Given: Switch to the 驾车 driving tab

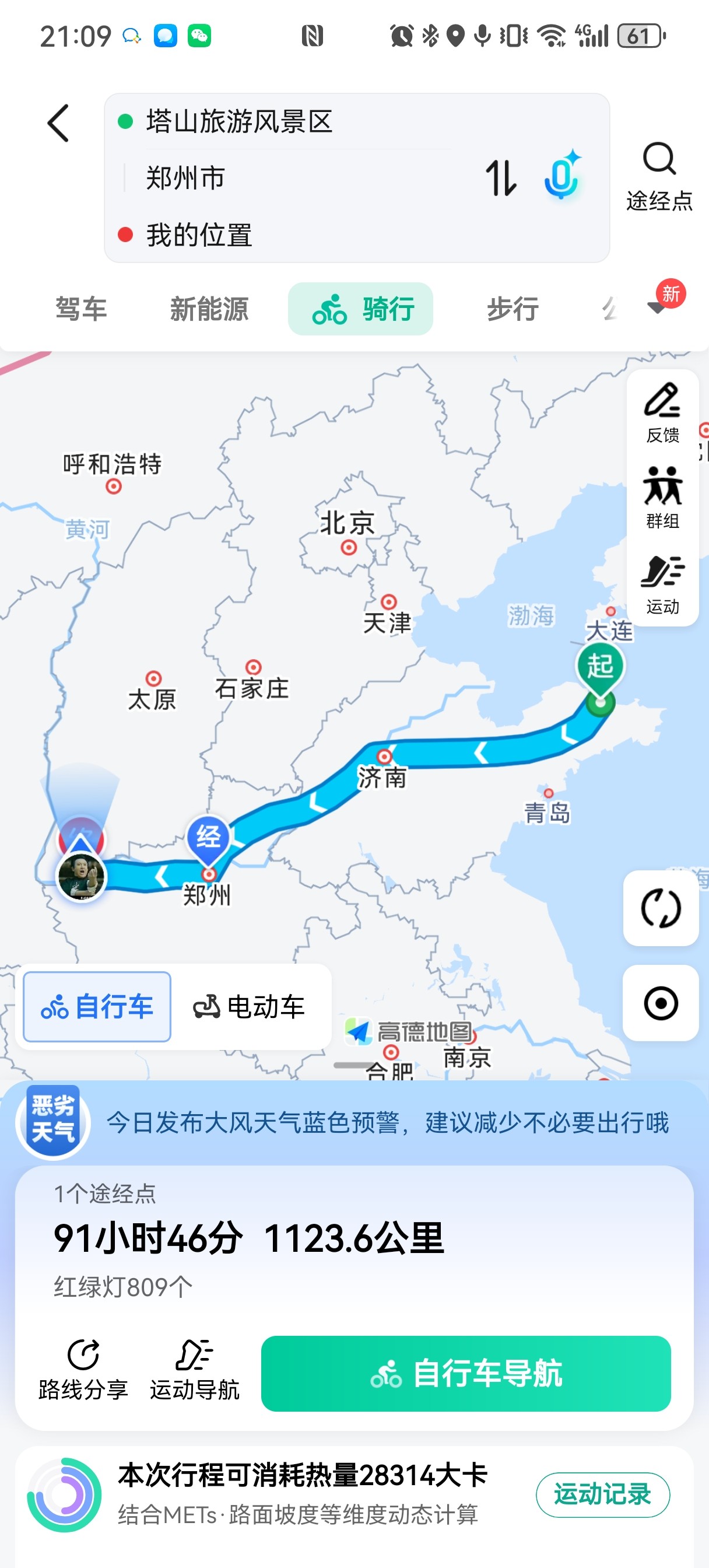Looking at the screenshot, I should coord(81,309).
